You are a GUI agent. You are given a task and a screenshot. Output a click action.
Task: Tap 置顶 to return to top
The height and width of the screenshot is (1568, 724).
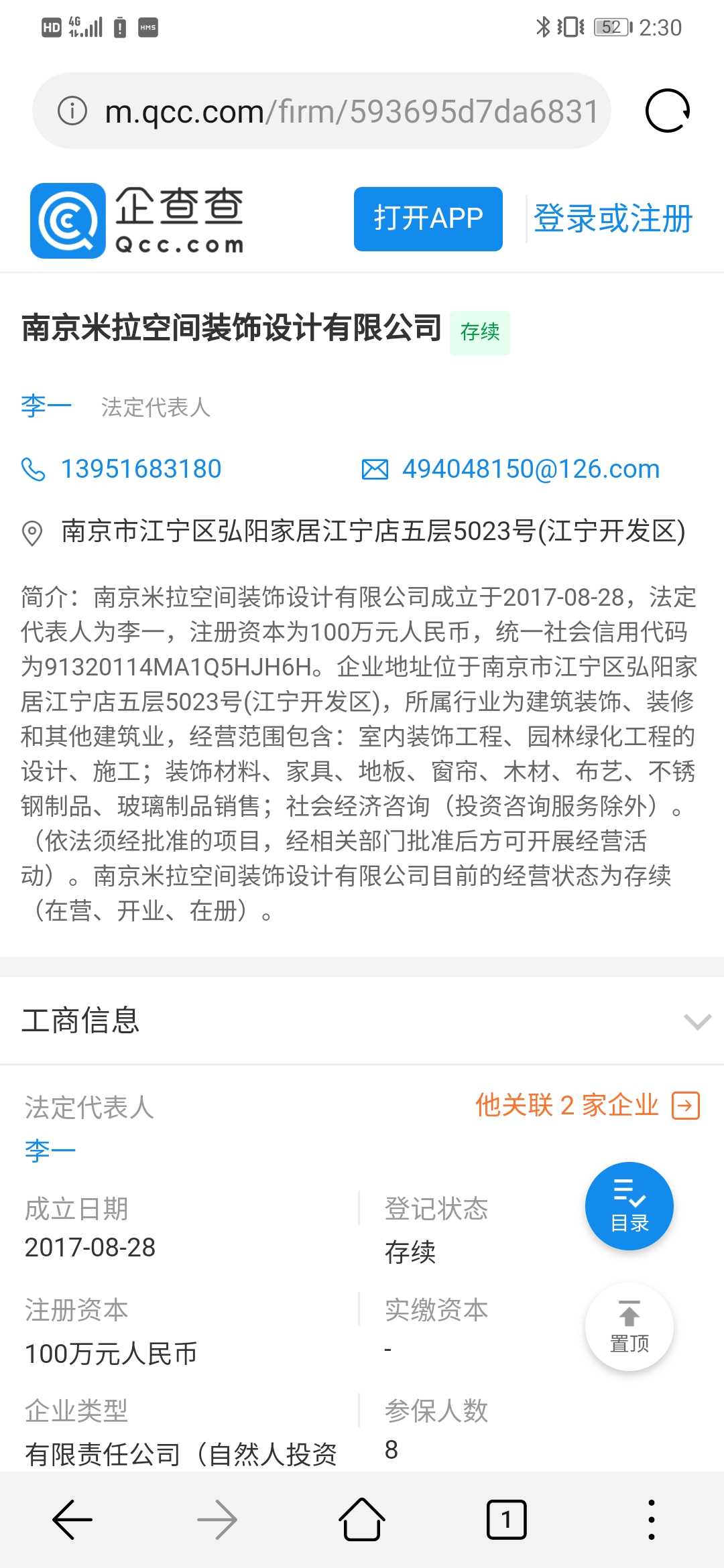pos(629,1327)
